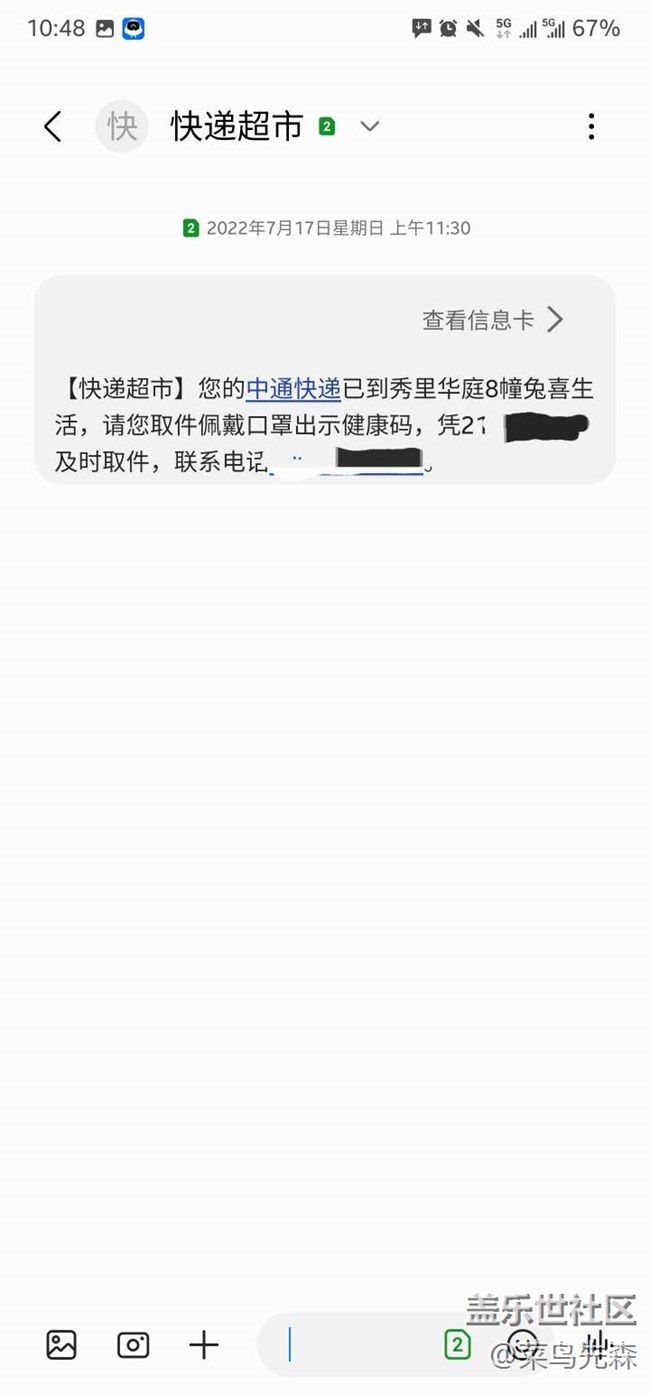
Task: Open the 快递超市 contact avatar
Action: click(x=122, y=127)
